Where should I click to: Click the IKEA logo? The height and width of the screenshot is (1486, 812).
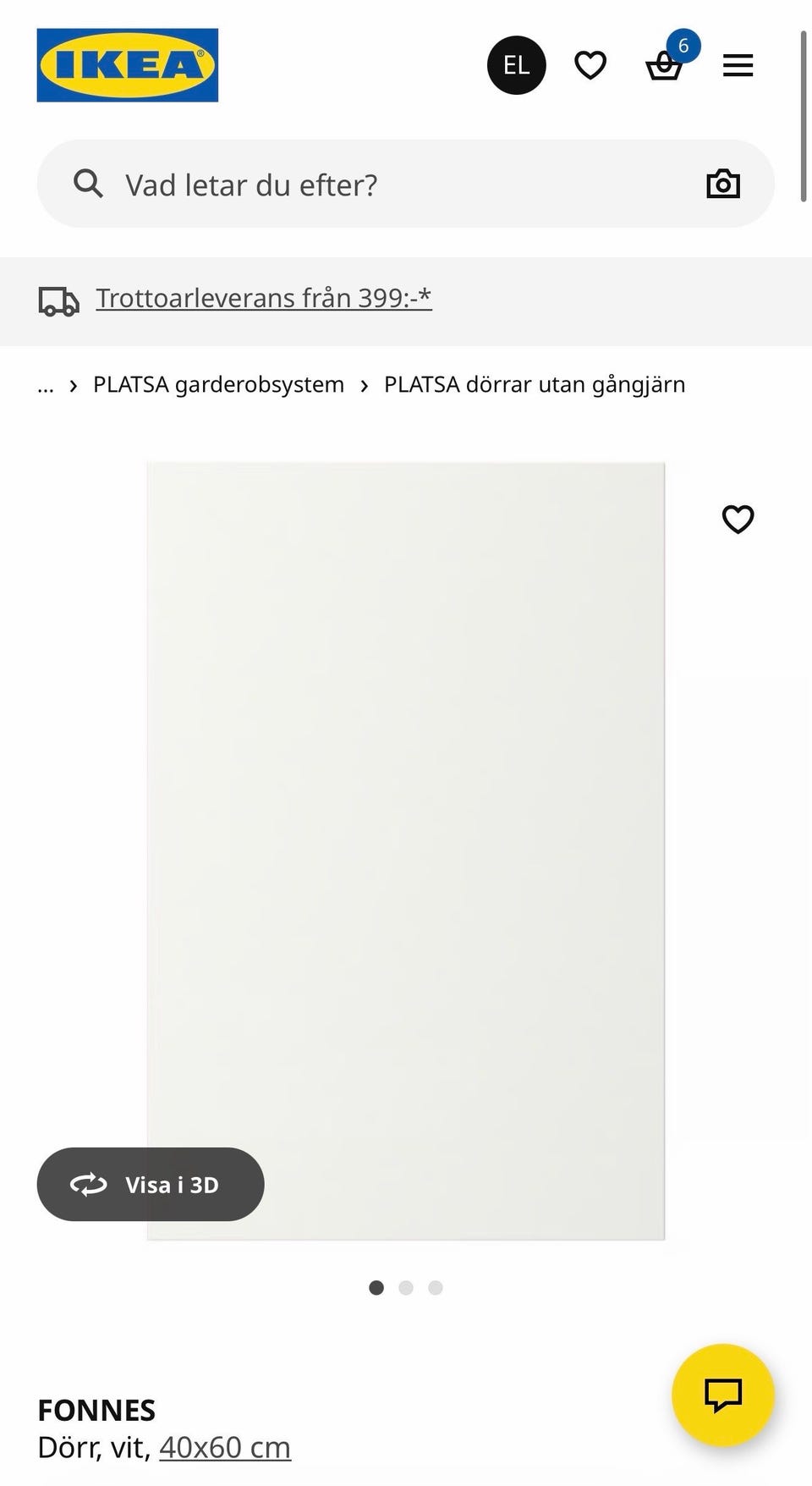(127, 66)
